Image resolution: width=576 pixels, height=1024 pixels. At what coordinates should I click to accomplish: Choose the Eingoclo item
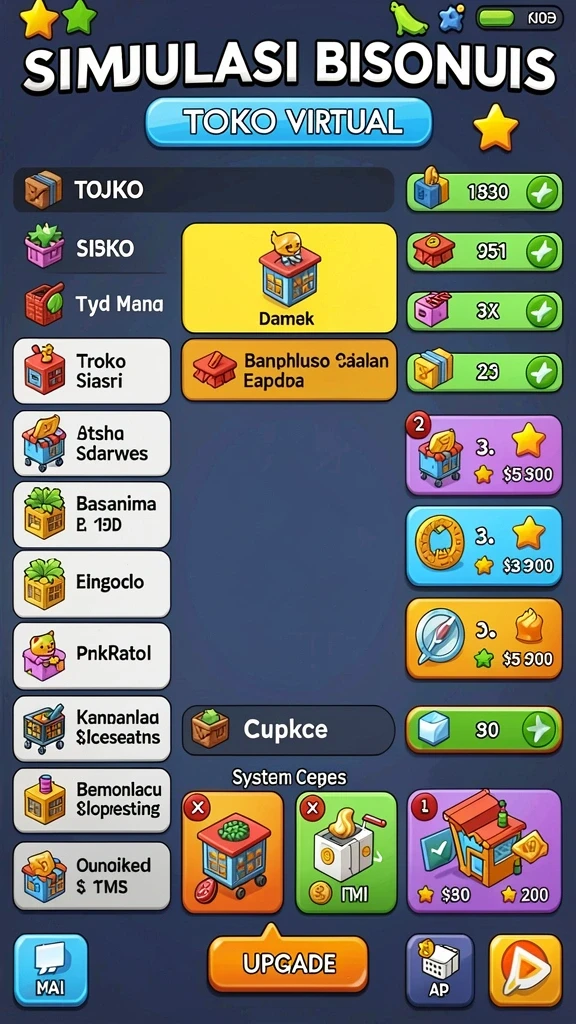click(92, 584)
